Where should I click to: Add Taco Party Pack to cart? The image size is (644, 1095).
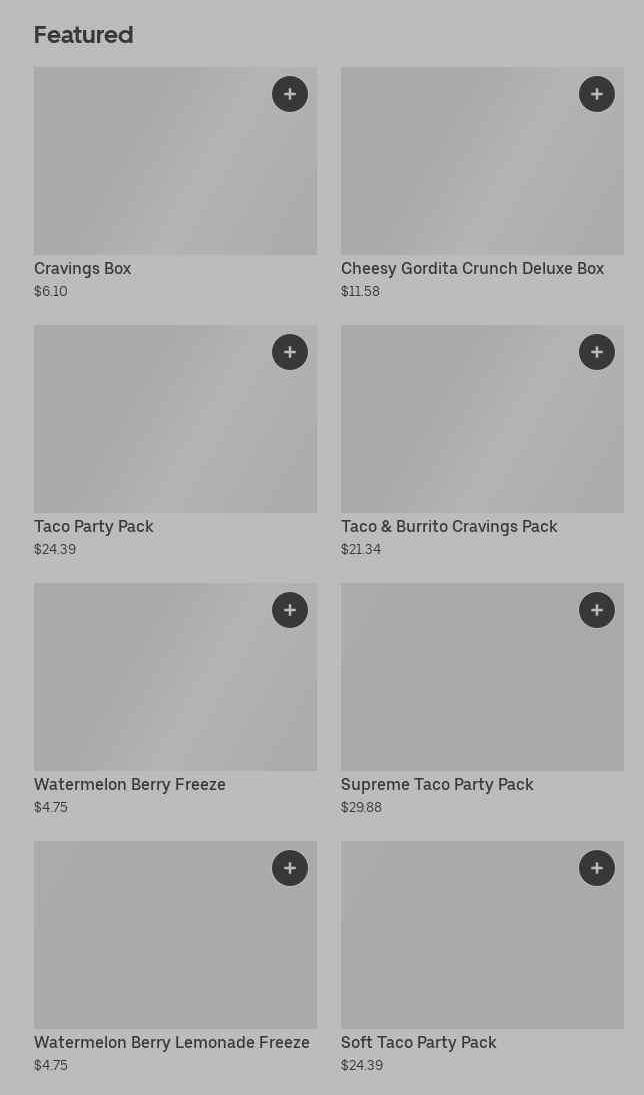tap(290, 352)
